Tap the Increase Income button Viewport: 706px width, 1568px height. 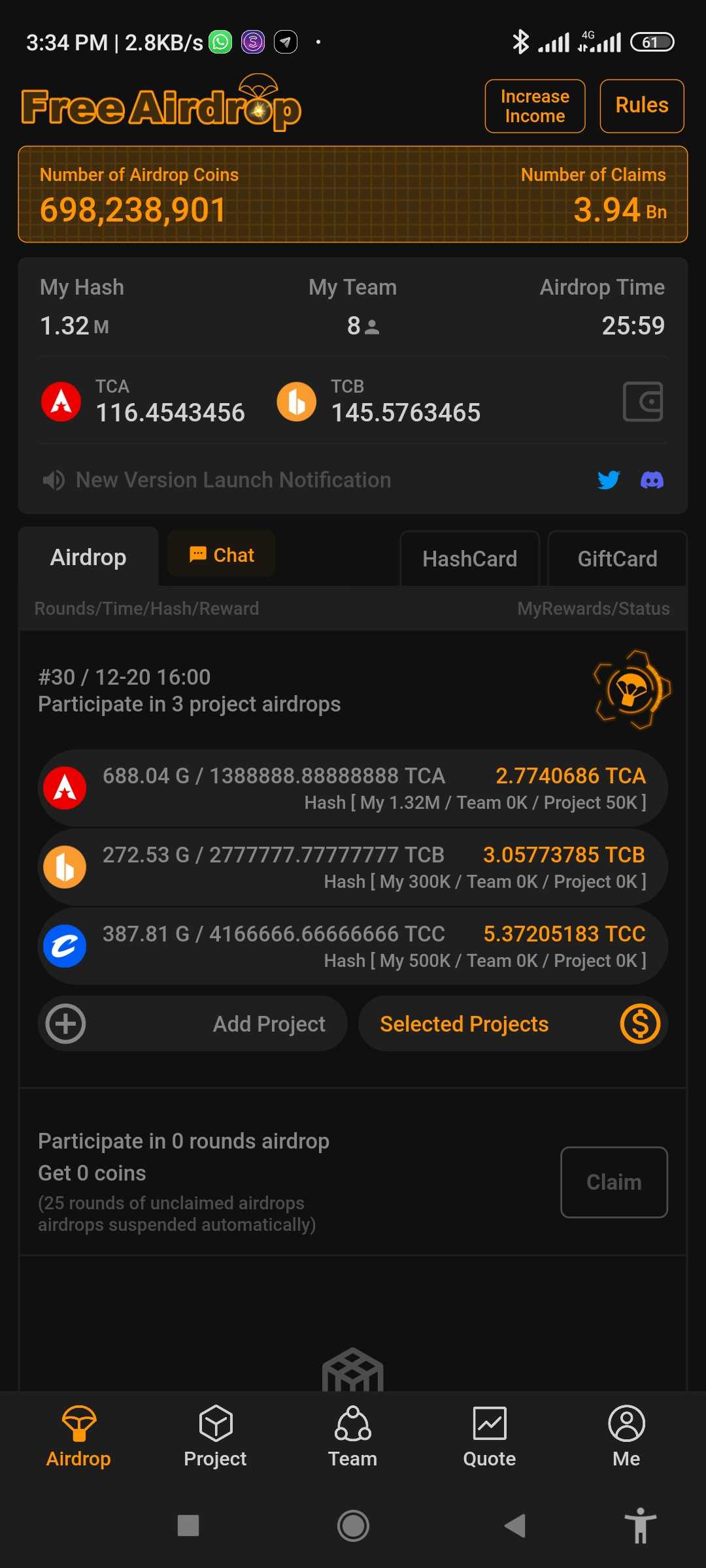coord(534,106)
